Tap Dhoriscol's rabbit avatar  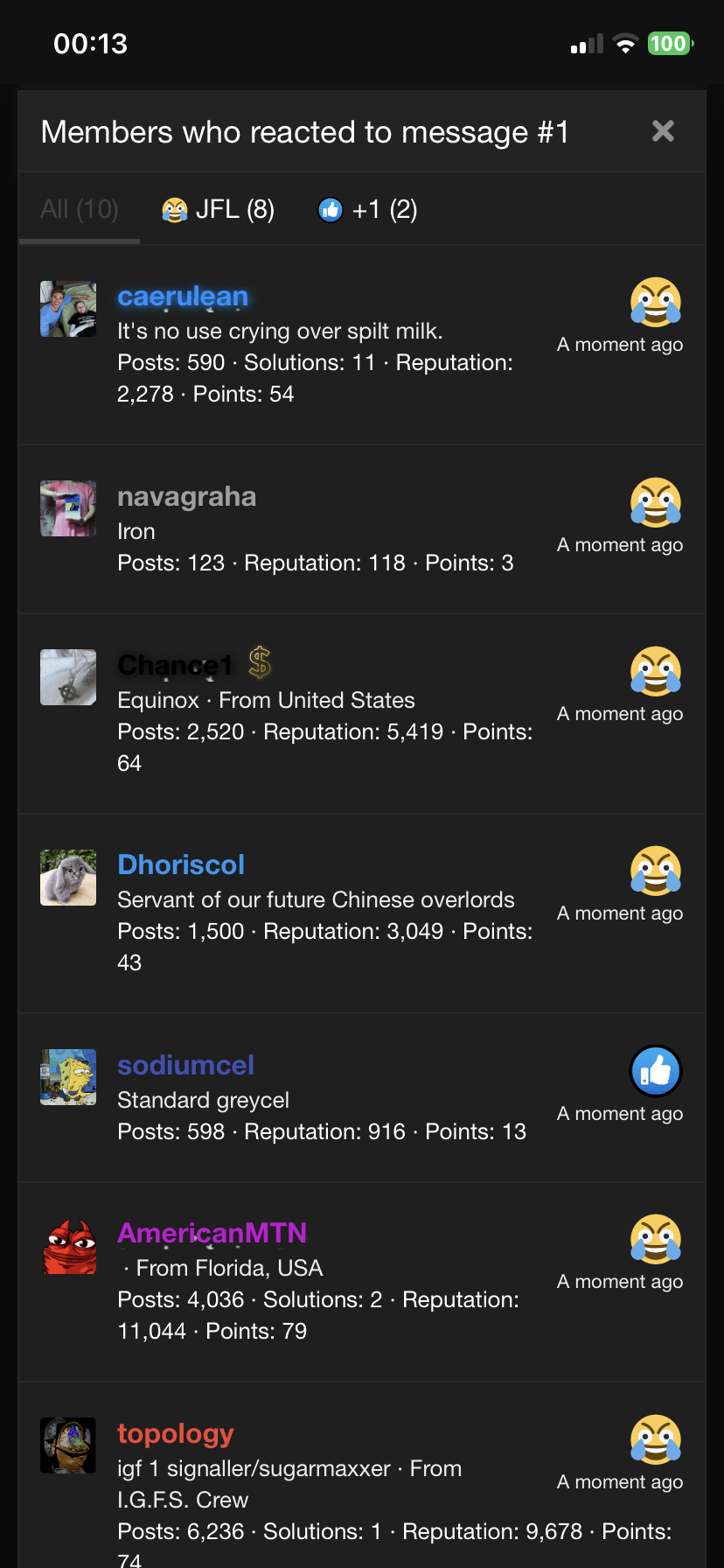coord(68,877)
